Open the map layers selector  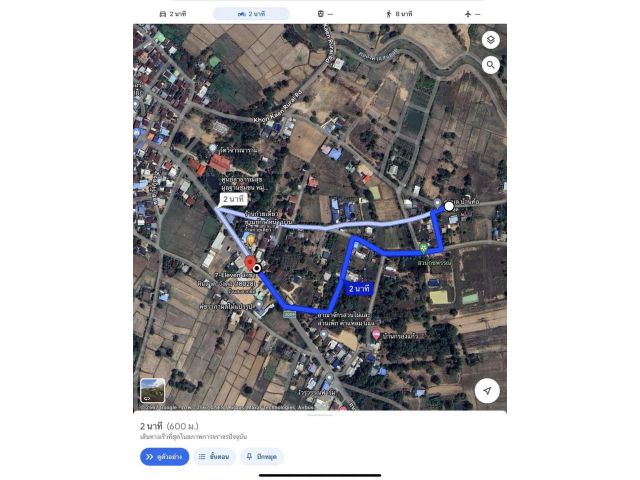(490, 40)
